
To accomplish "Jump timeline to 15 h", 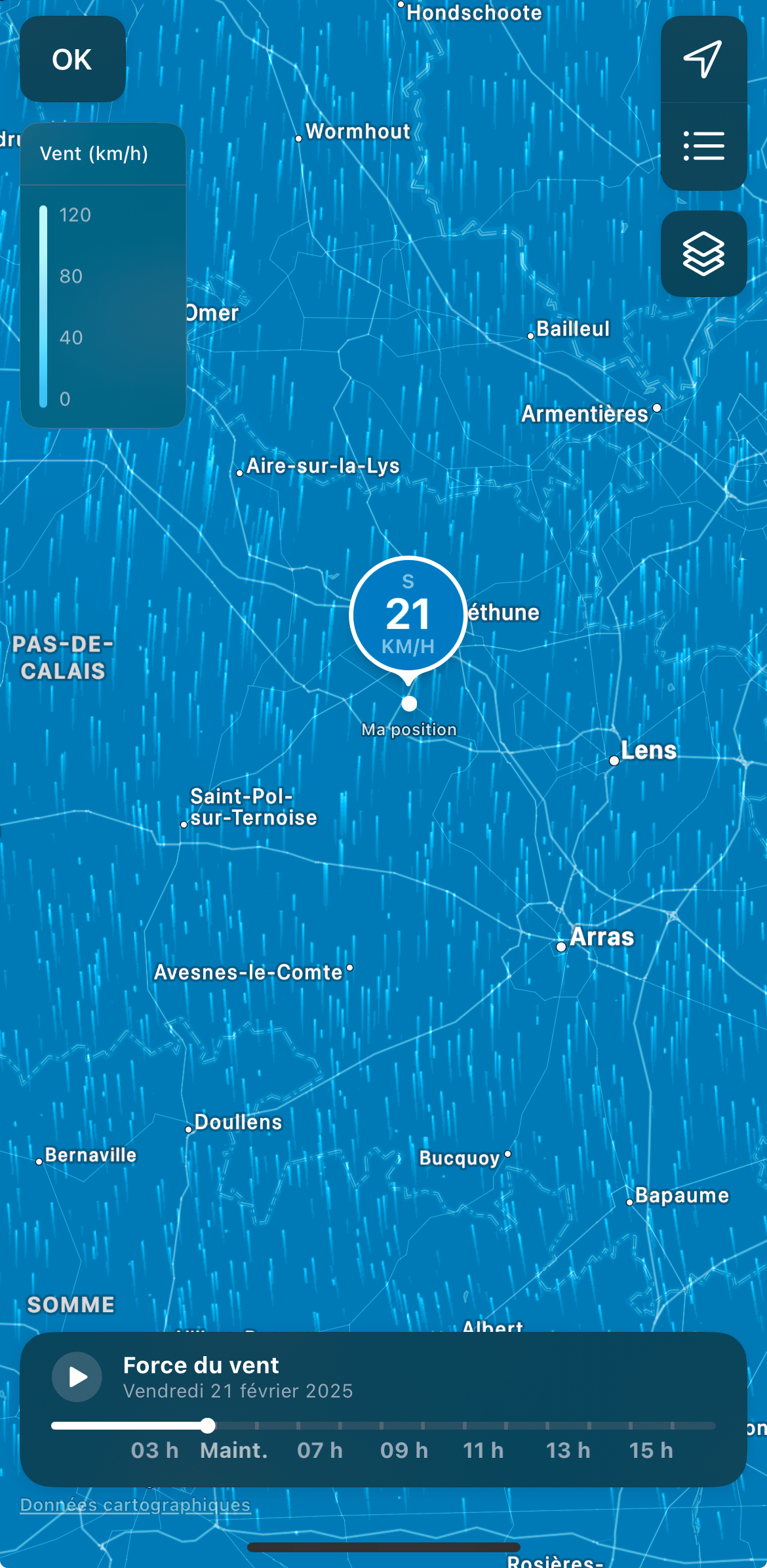I will click(x=651, y=1450).
